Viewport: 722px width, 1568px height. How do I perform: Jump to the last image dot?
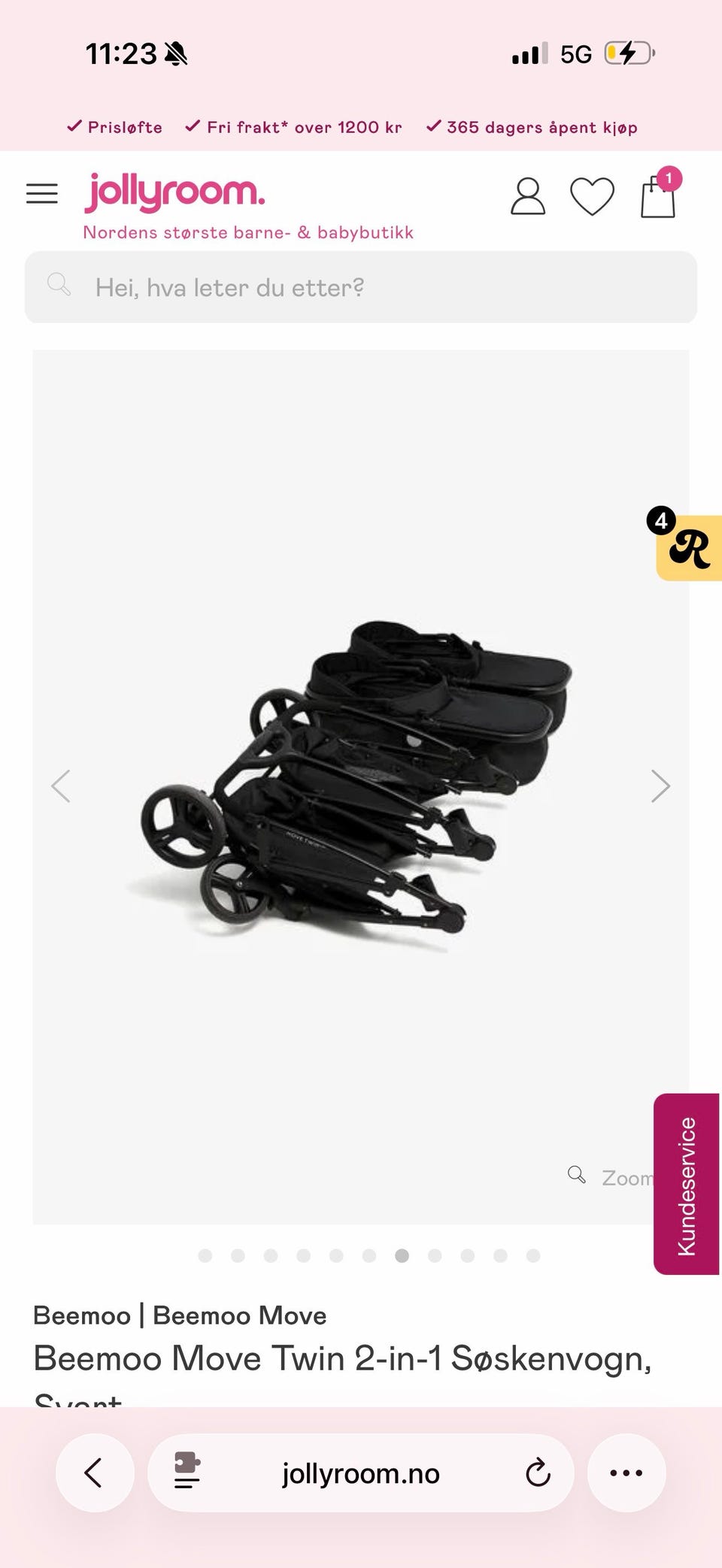click(533, 1255)
